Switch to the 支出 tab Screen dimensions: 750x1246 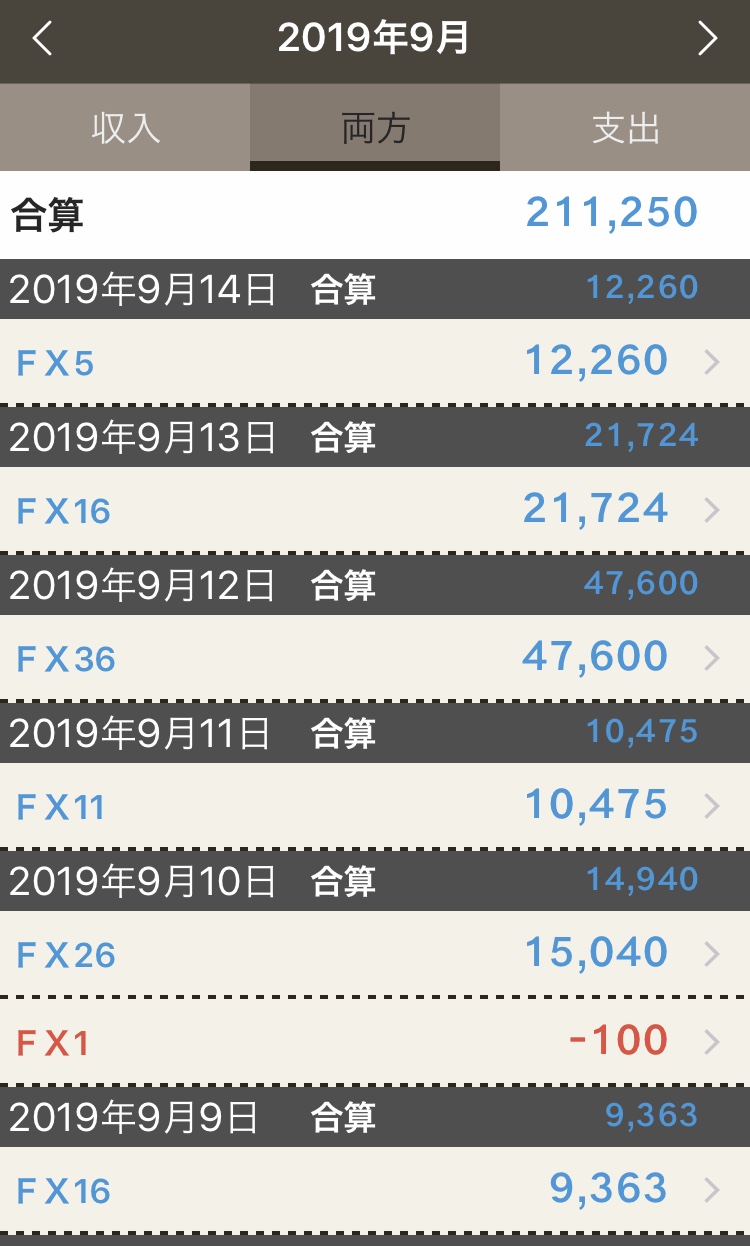click(x=625, y=128)
